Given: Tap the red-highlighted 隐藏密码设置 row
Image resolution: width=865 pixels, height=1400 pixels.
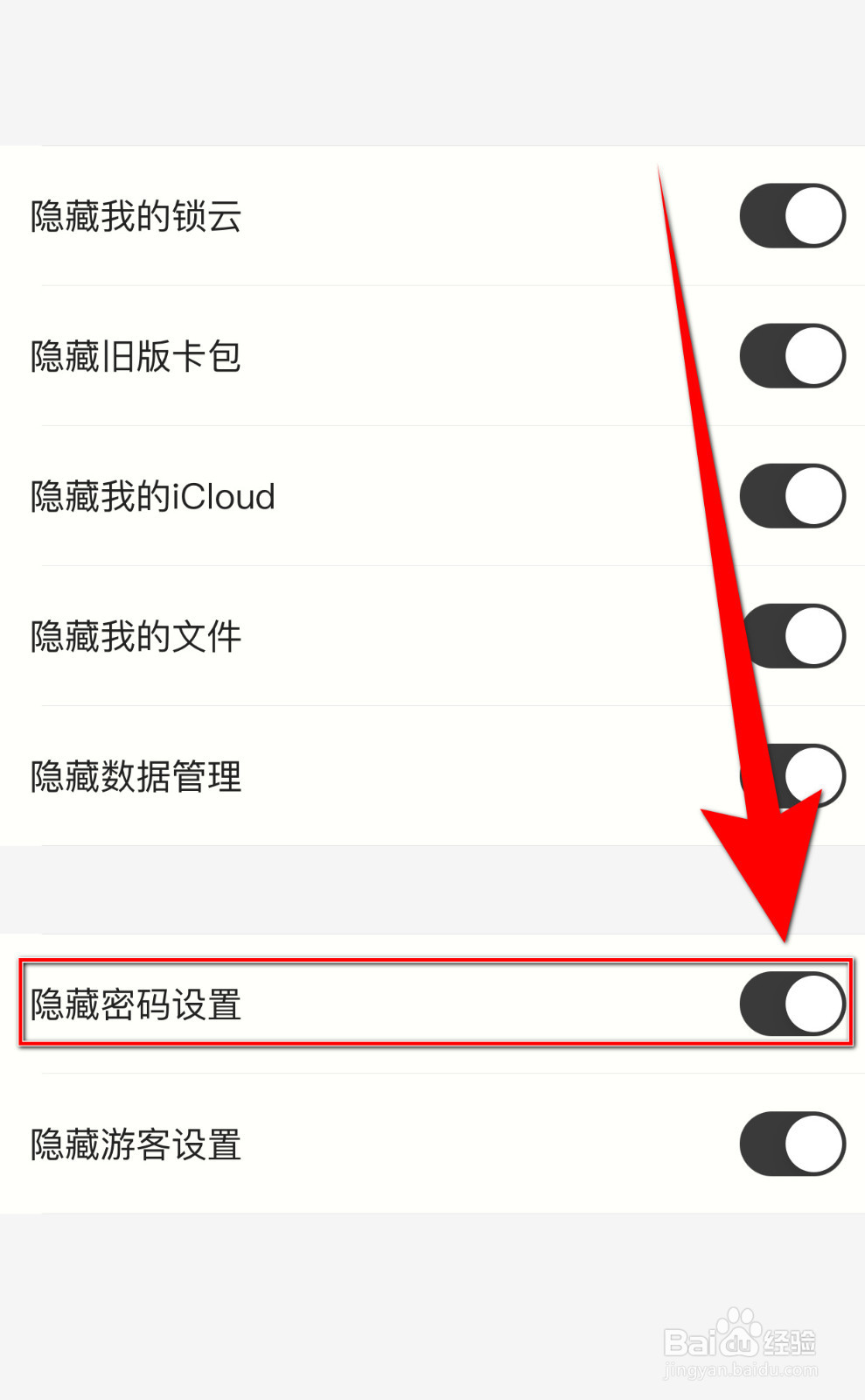Looking at the screenshot, I should click(x=350, y=1004).
